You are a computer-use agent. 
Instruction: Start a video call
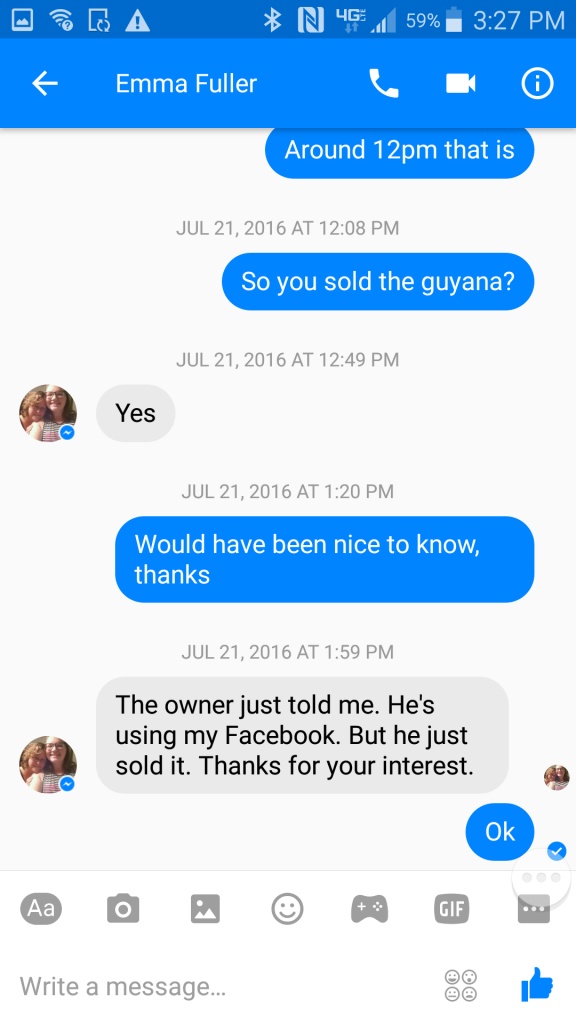pyautogui.click(x=460, y=84)
